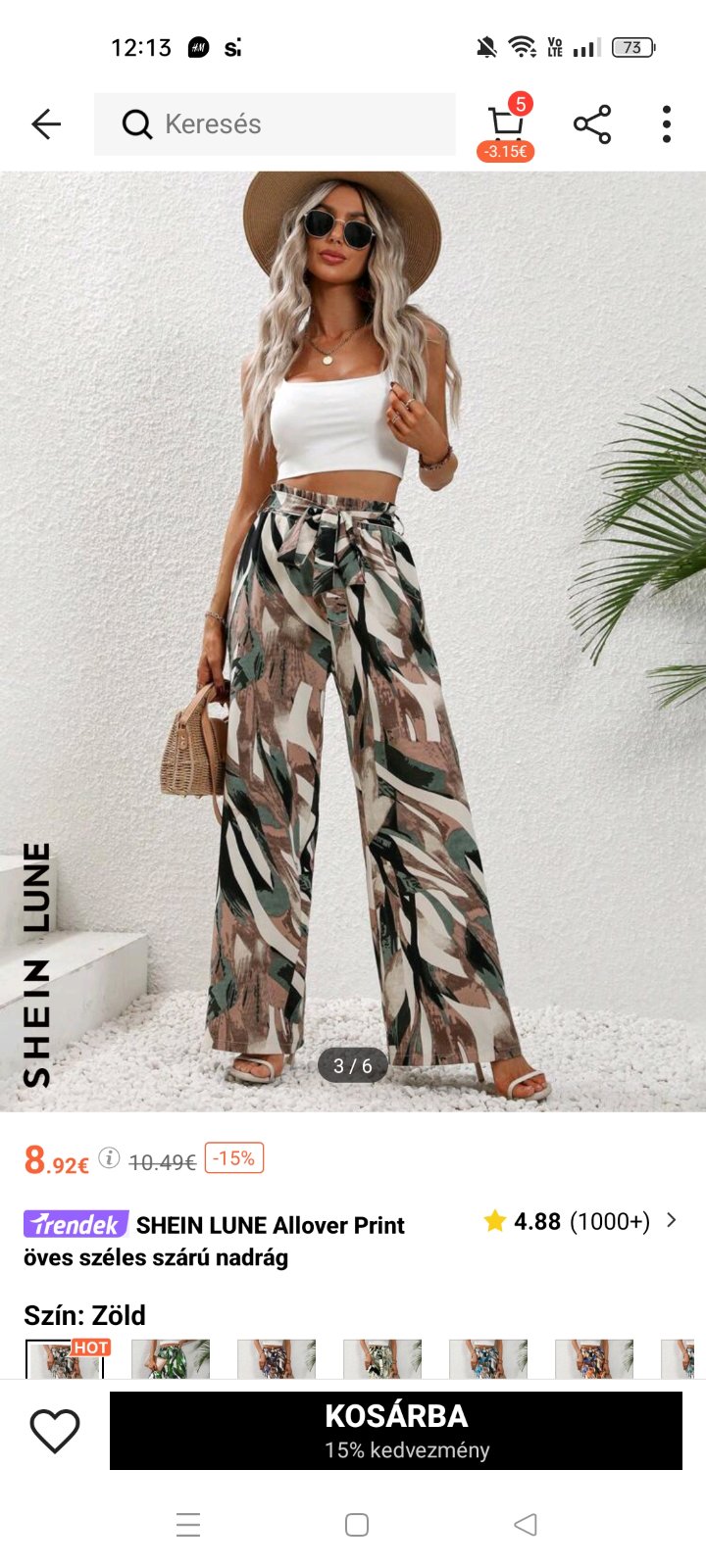
Task: Share this product
Action: 592,124
